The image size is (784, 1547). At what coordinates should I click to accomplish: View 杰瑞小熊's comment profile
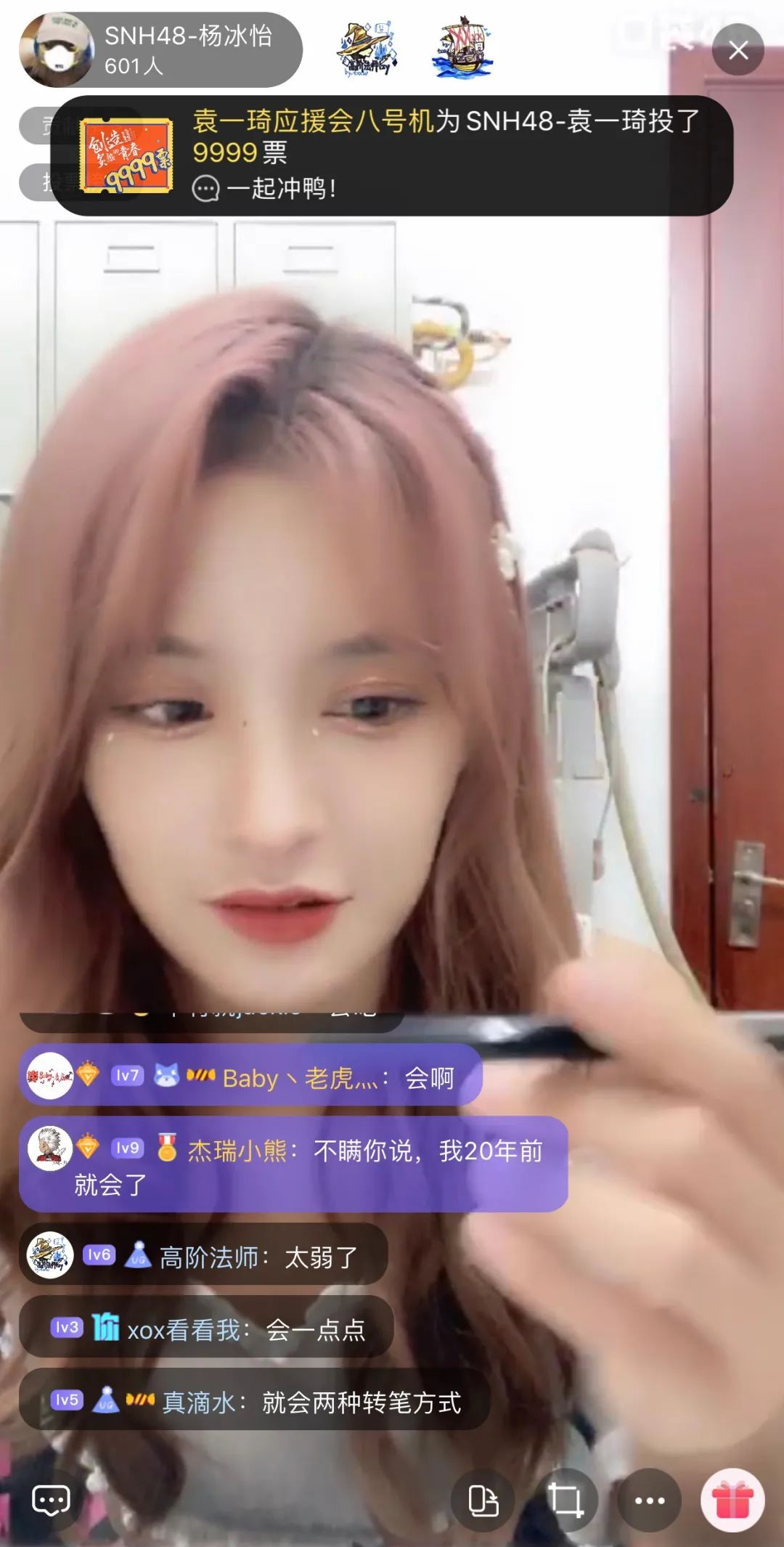click(x=50, y=1149)
